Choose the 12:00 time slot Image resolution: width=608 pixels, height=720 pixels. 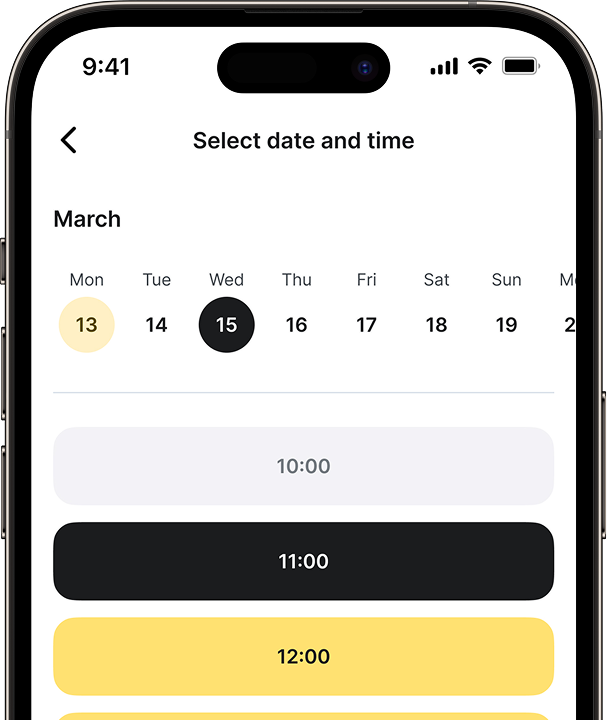click(x=303, y=656)
